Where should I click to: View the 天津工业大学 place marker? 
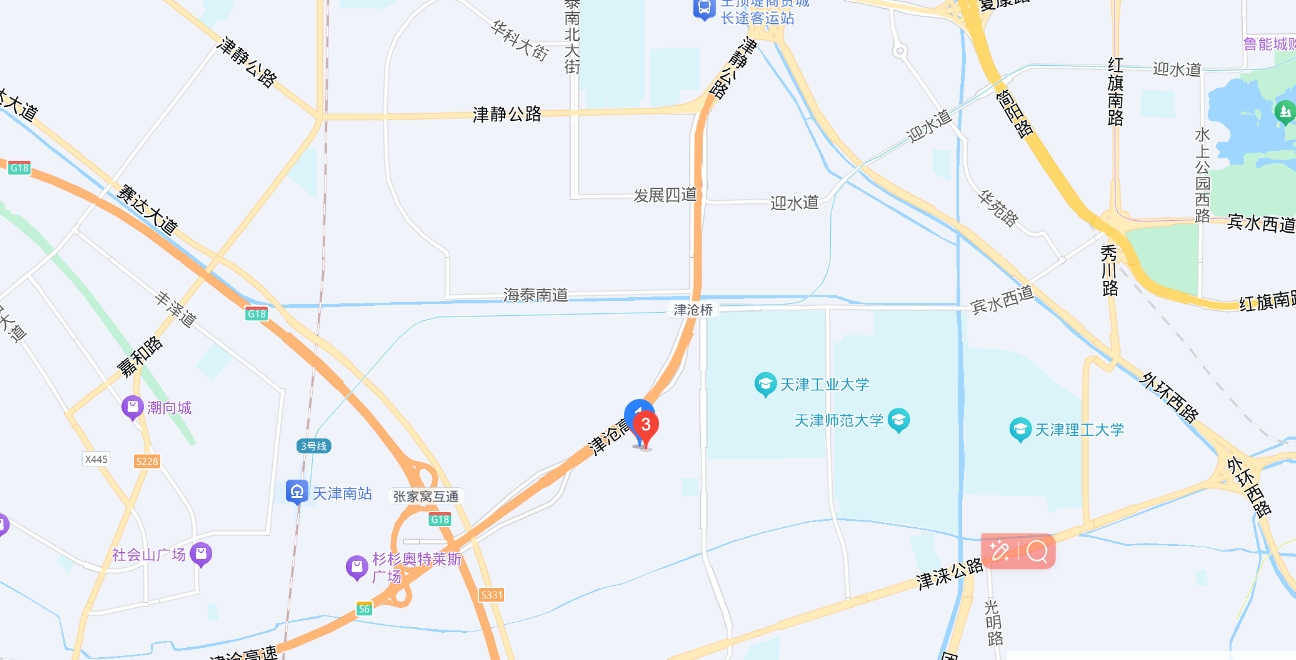tap(765, 384)
